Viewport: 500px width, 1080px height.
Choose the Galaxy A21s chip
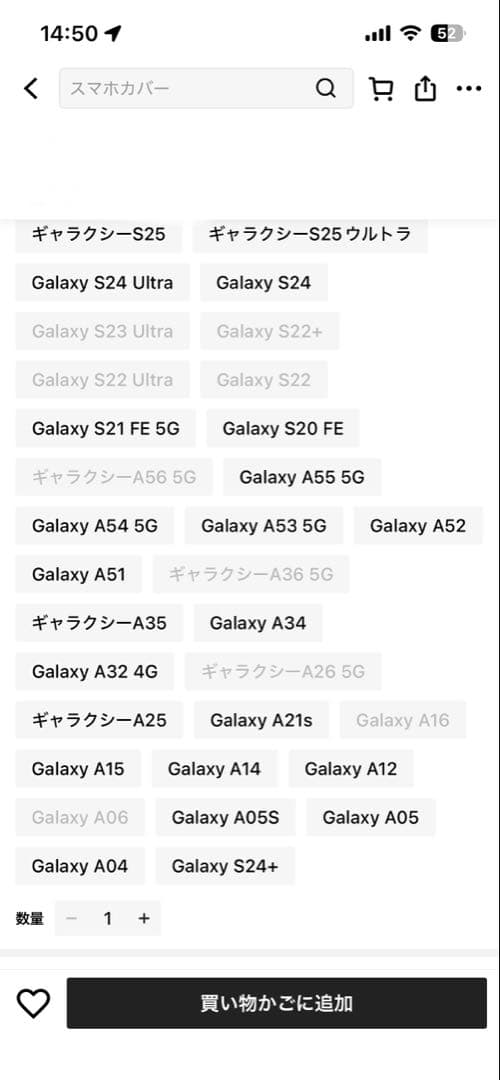261,720
